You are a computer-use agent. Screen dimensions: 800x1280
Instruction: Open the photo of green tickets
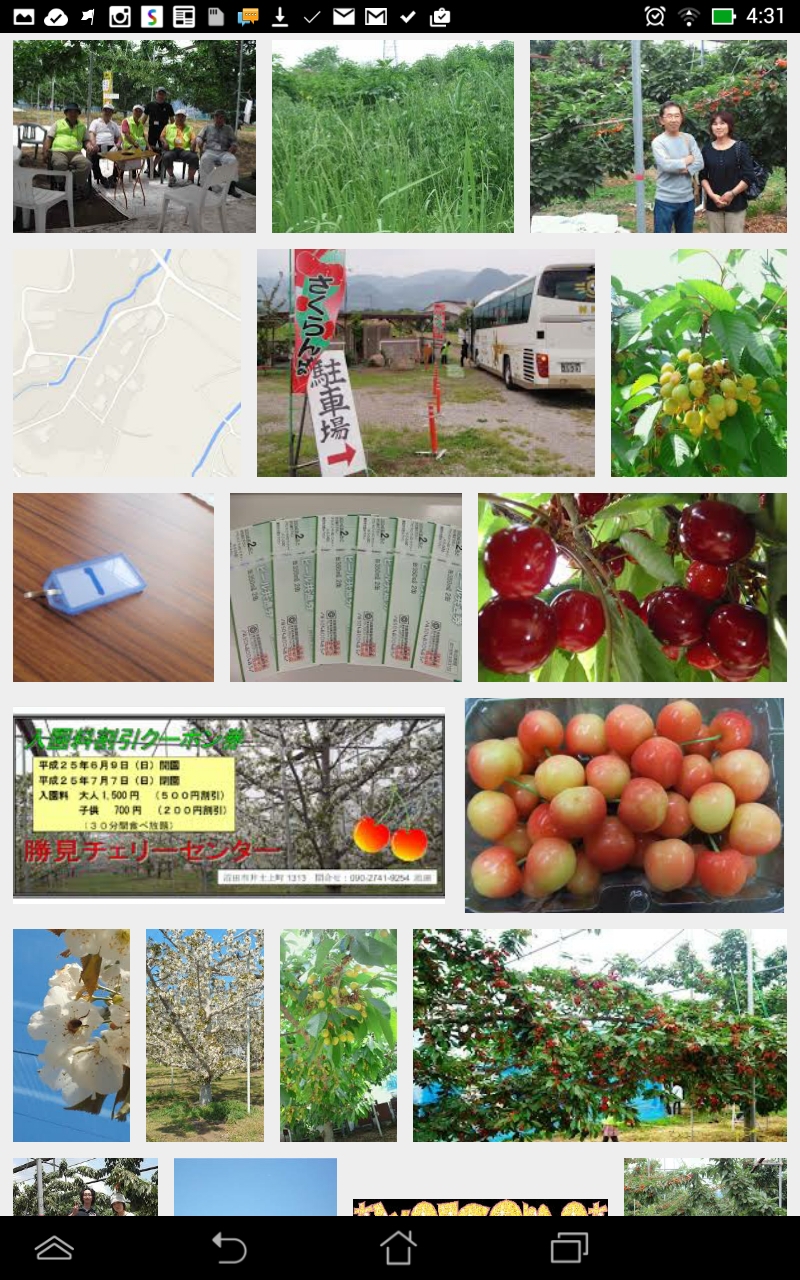coord(346,587)
